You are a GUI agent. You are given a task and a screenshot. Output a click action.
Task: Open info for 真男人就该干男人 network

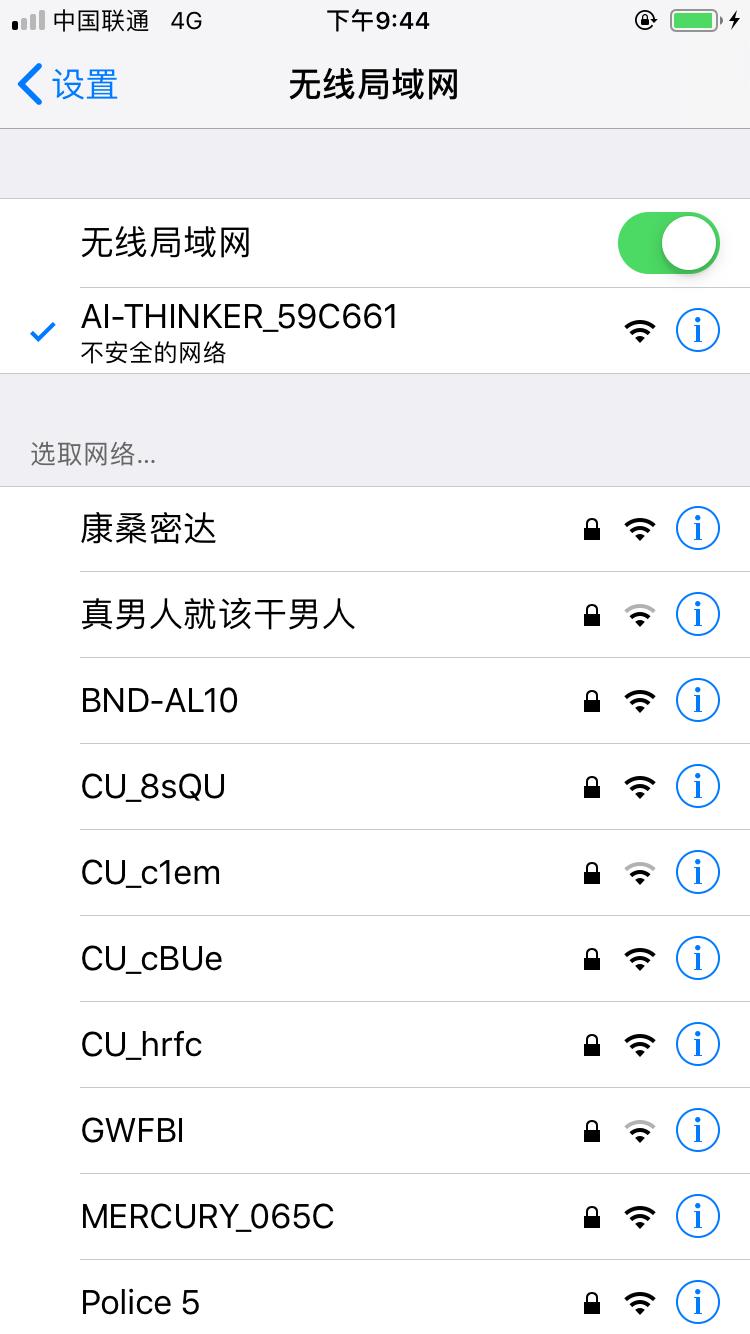(x=697, y=614)
